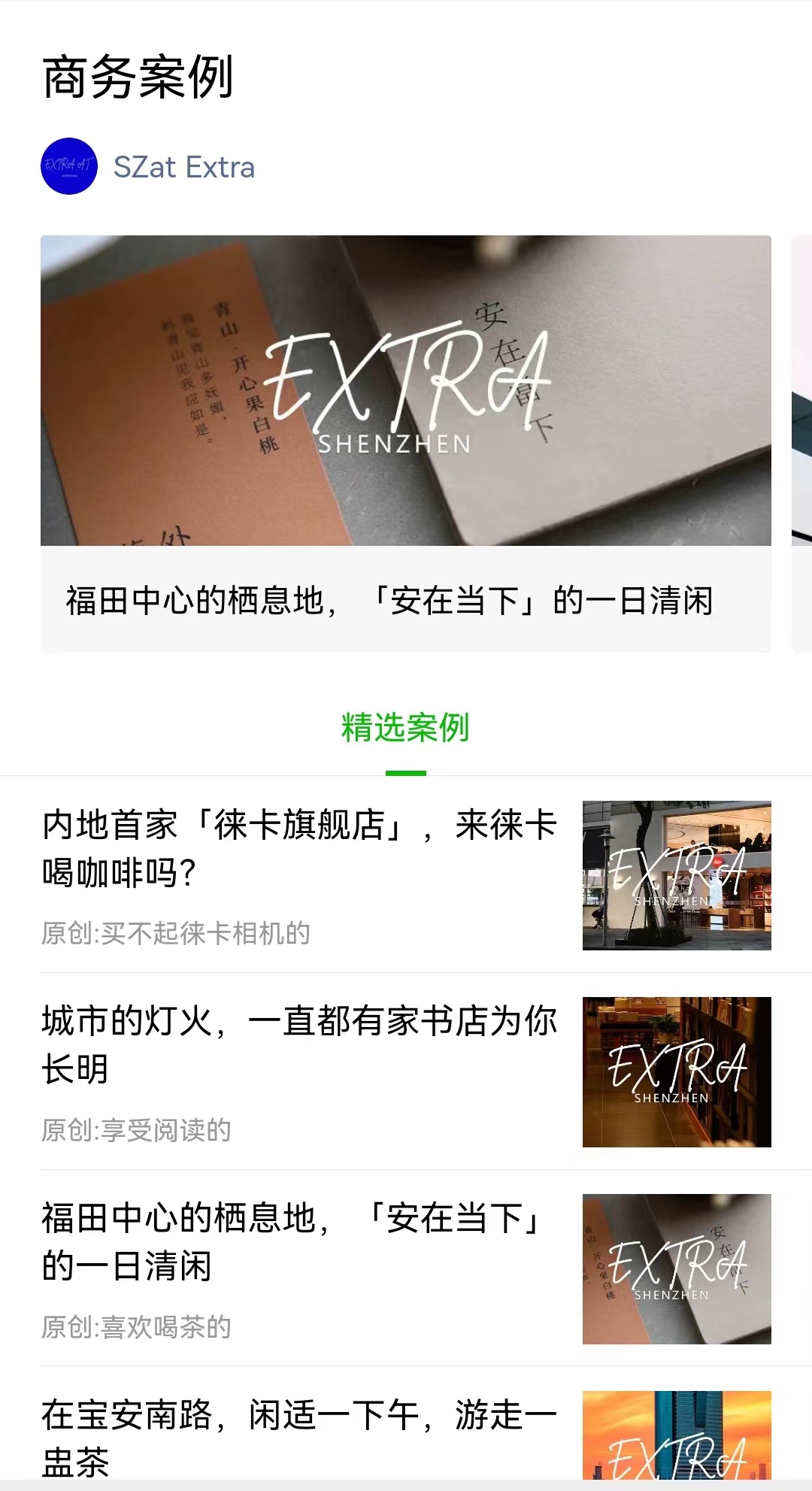
Task: Click the green underline indicator below 精选案例
Action: click(406, 771)
